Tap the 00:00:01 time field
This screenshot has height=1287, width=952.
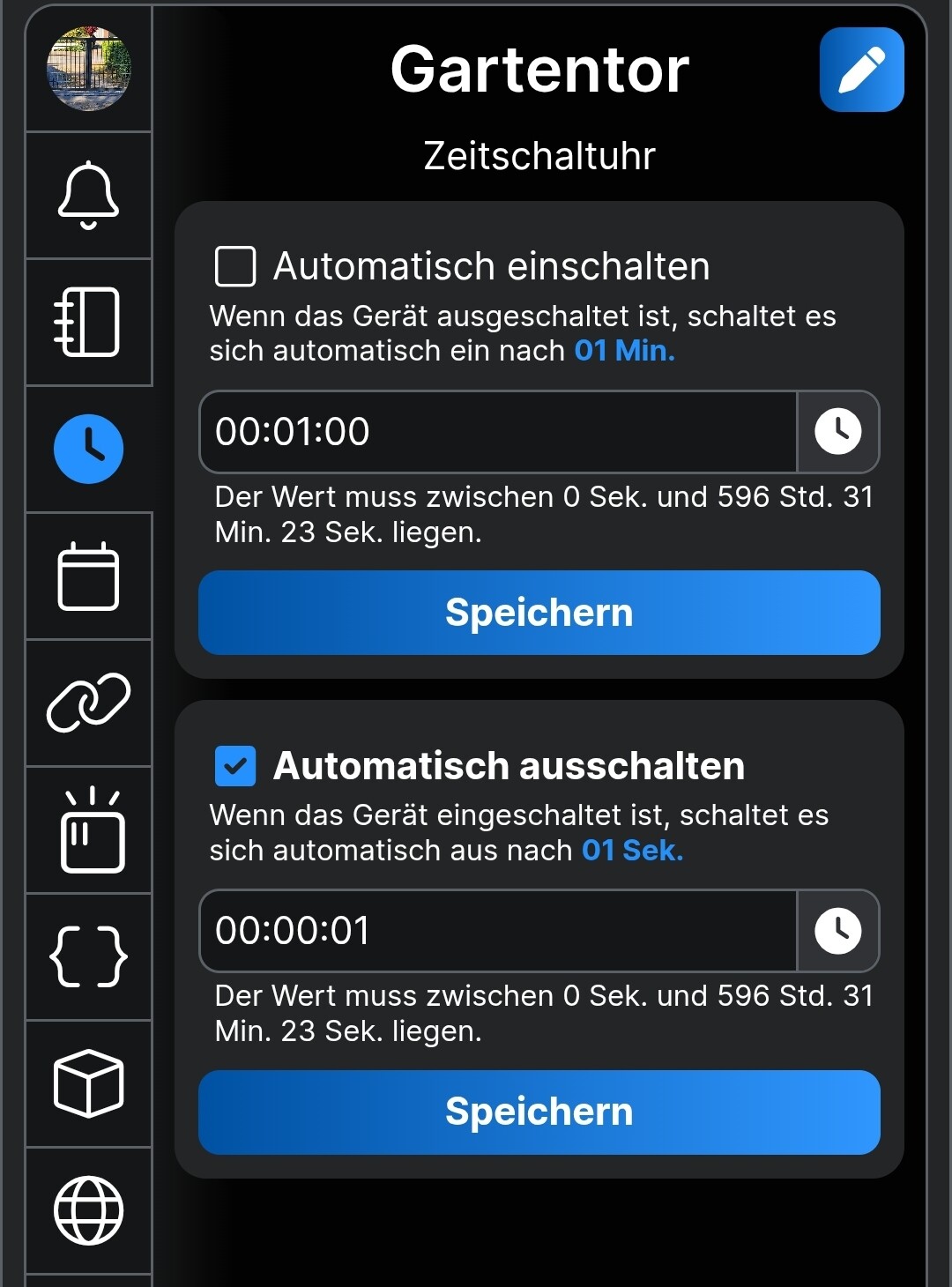[498, 931]
